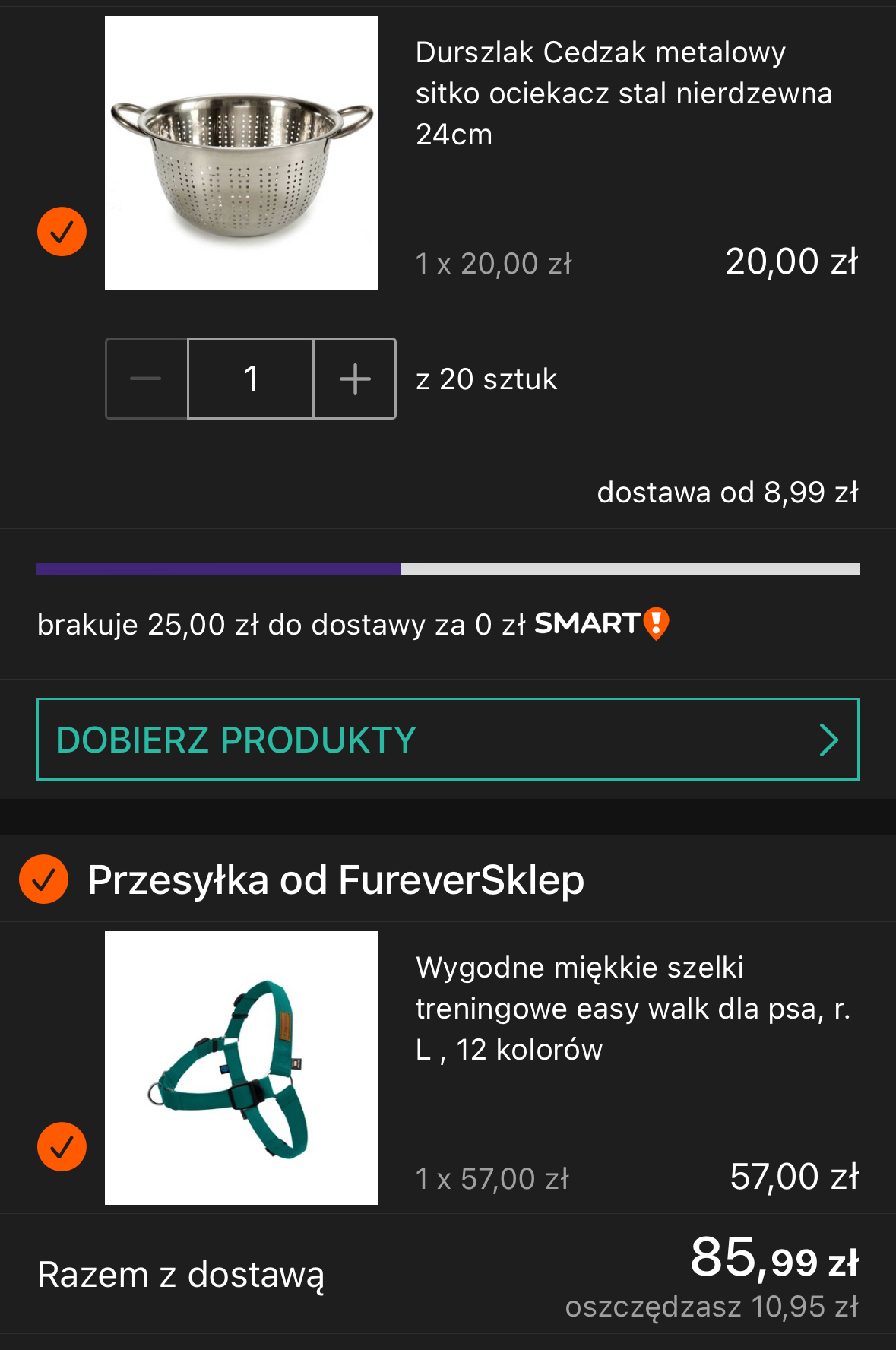The image size is (896, 1350).
Task: Open the Durszlak Cedzak metalowy product image
Action: pyautogui.click(x=241, y=153)
